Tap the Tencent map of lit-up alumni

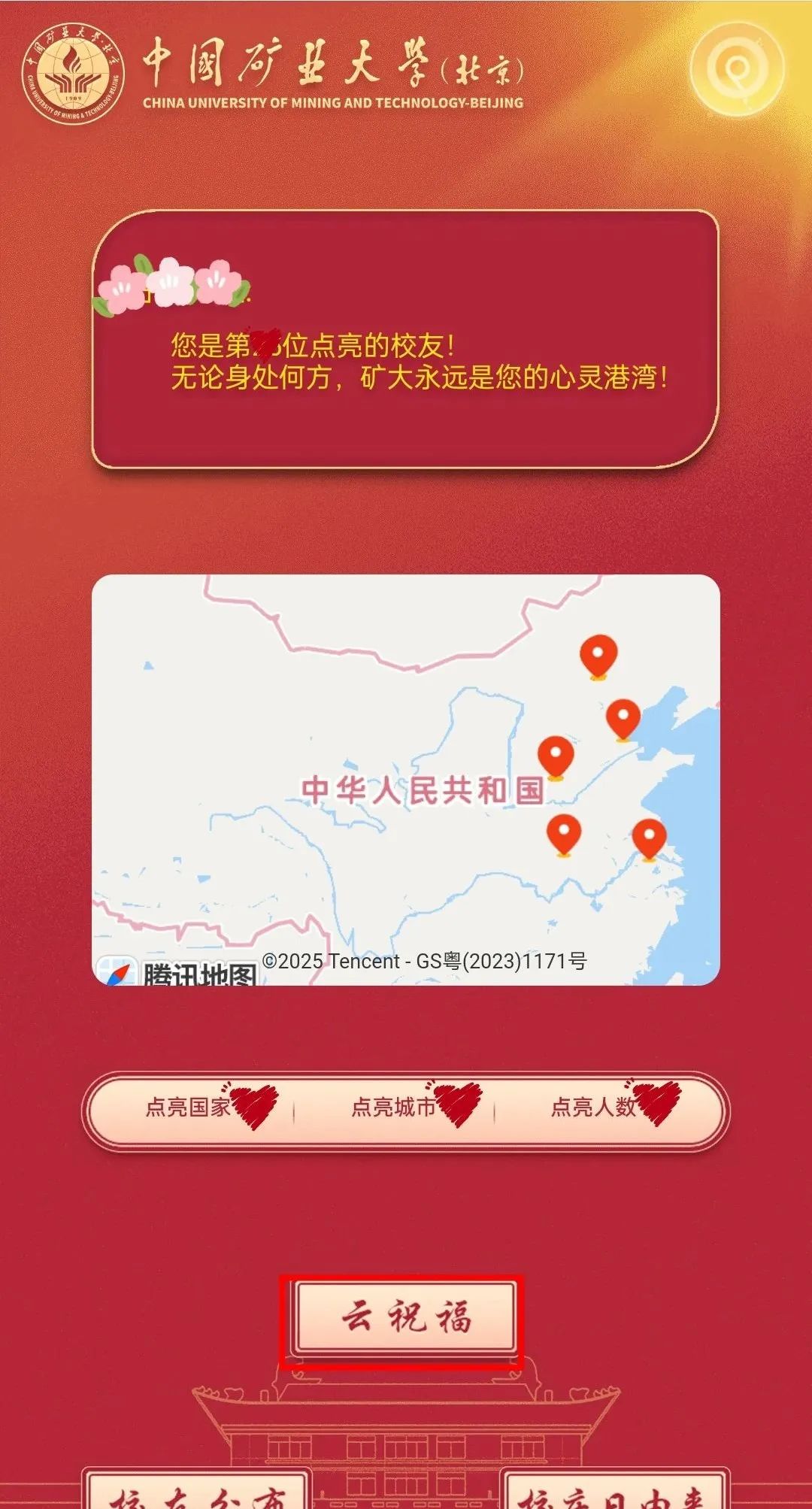tap(405, 779)
